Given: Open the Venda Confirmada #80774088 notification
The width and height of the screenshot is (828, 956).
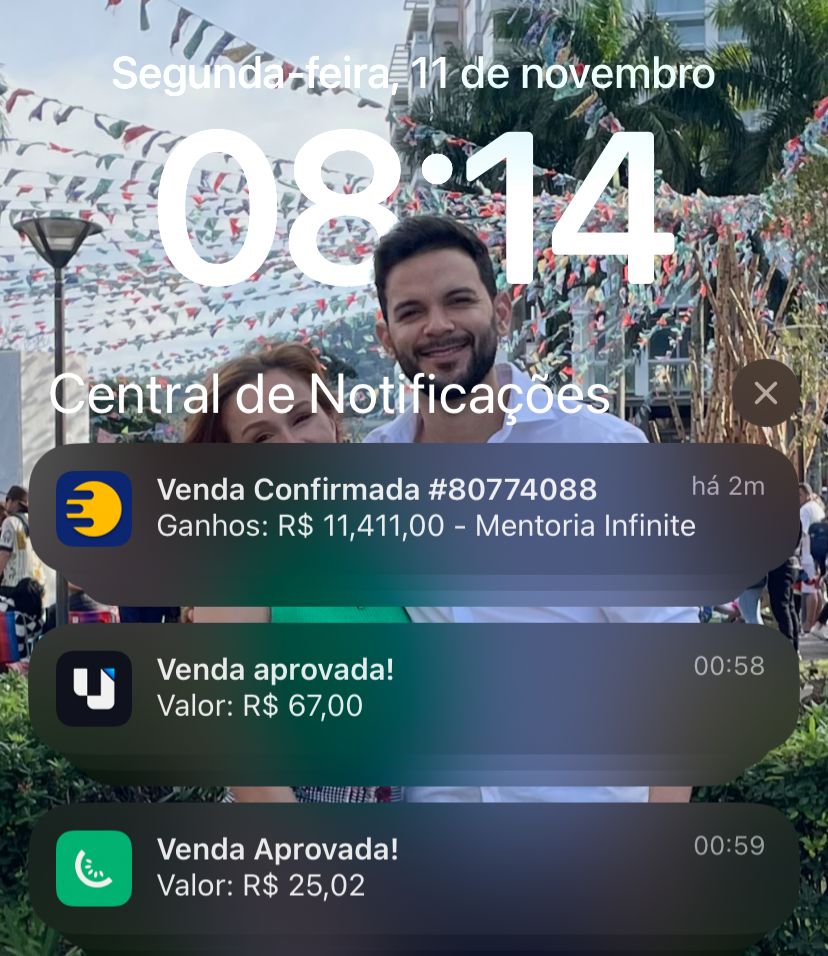Looking at the screenshot, I should 414,508.
